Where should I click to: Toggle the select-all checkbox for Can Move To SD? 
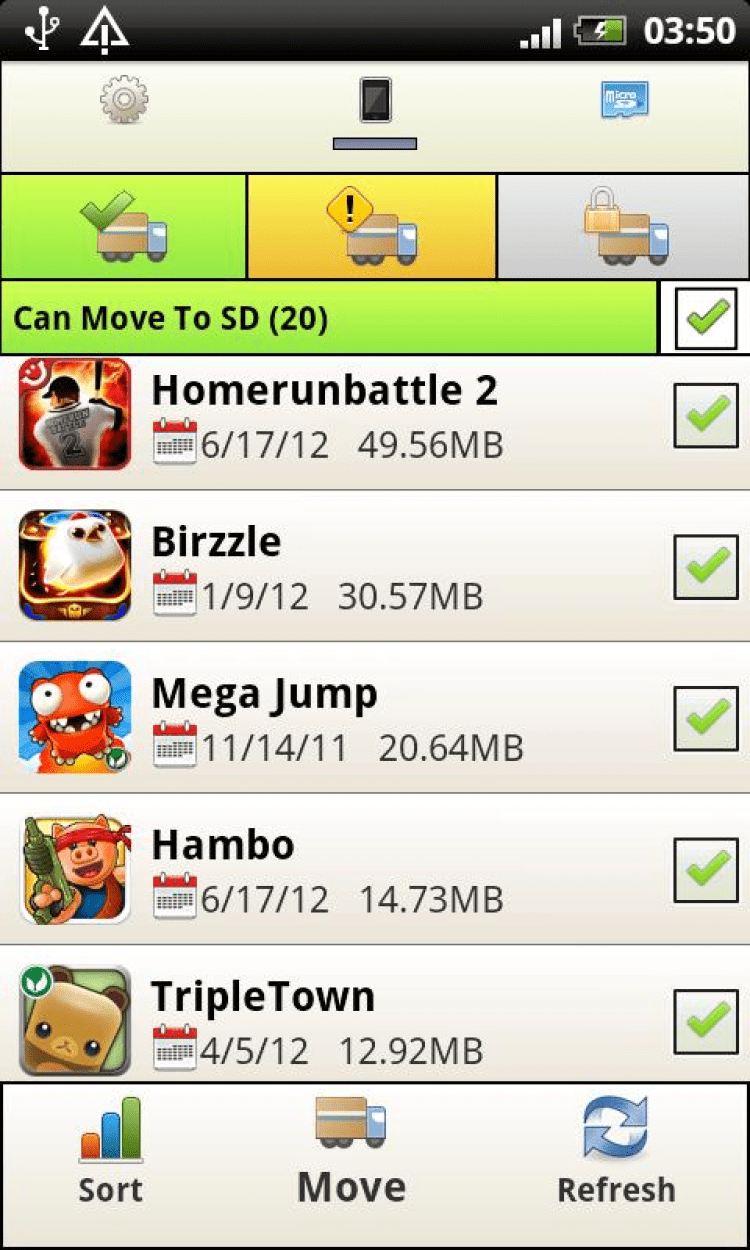click(705, 318)
